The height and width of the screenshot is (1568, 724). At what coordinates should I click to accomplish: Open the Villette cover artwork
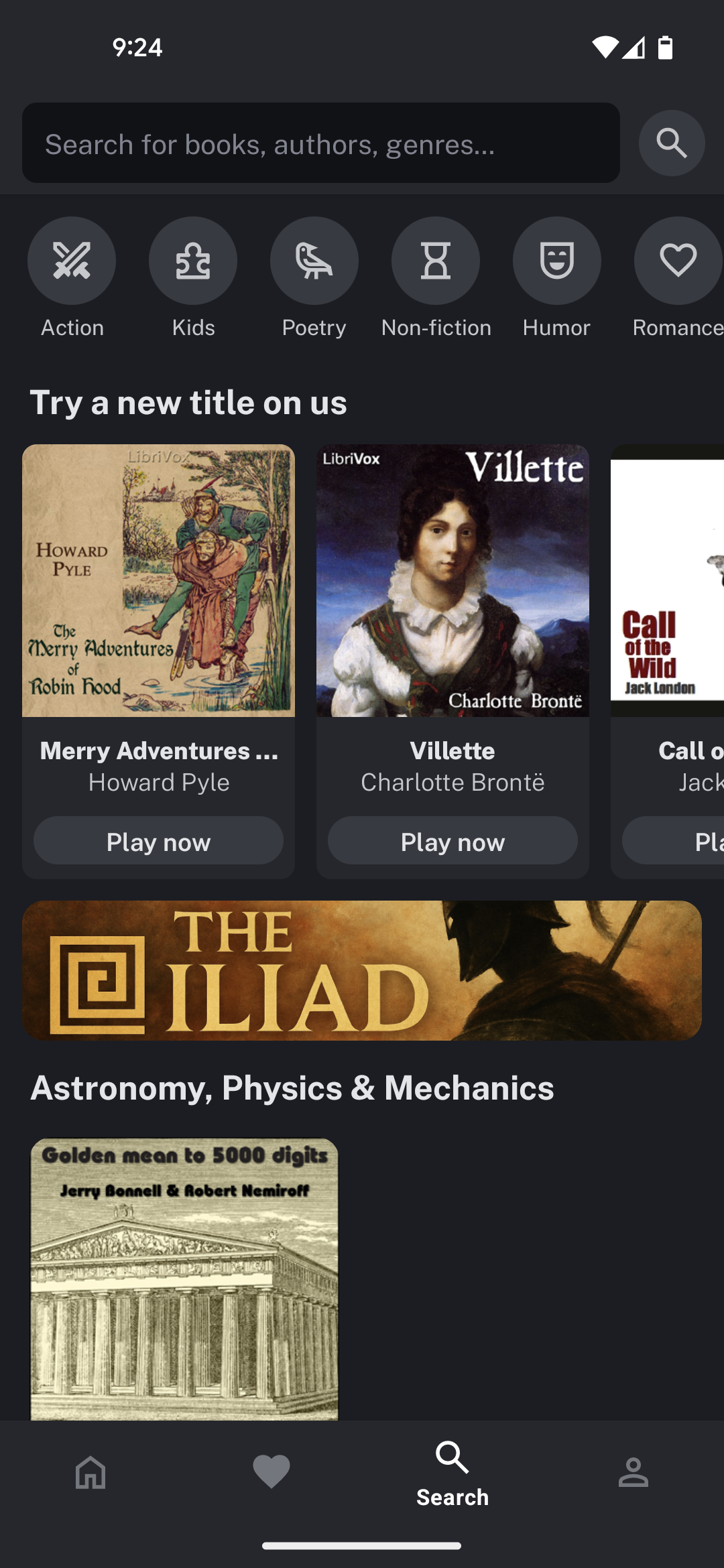click(x=452, y=582)
